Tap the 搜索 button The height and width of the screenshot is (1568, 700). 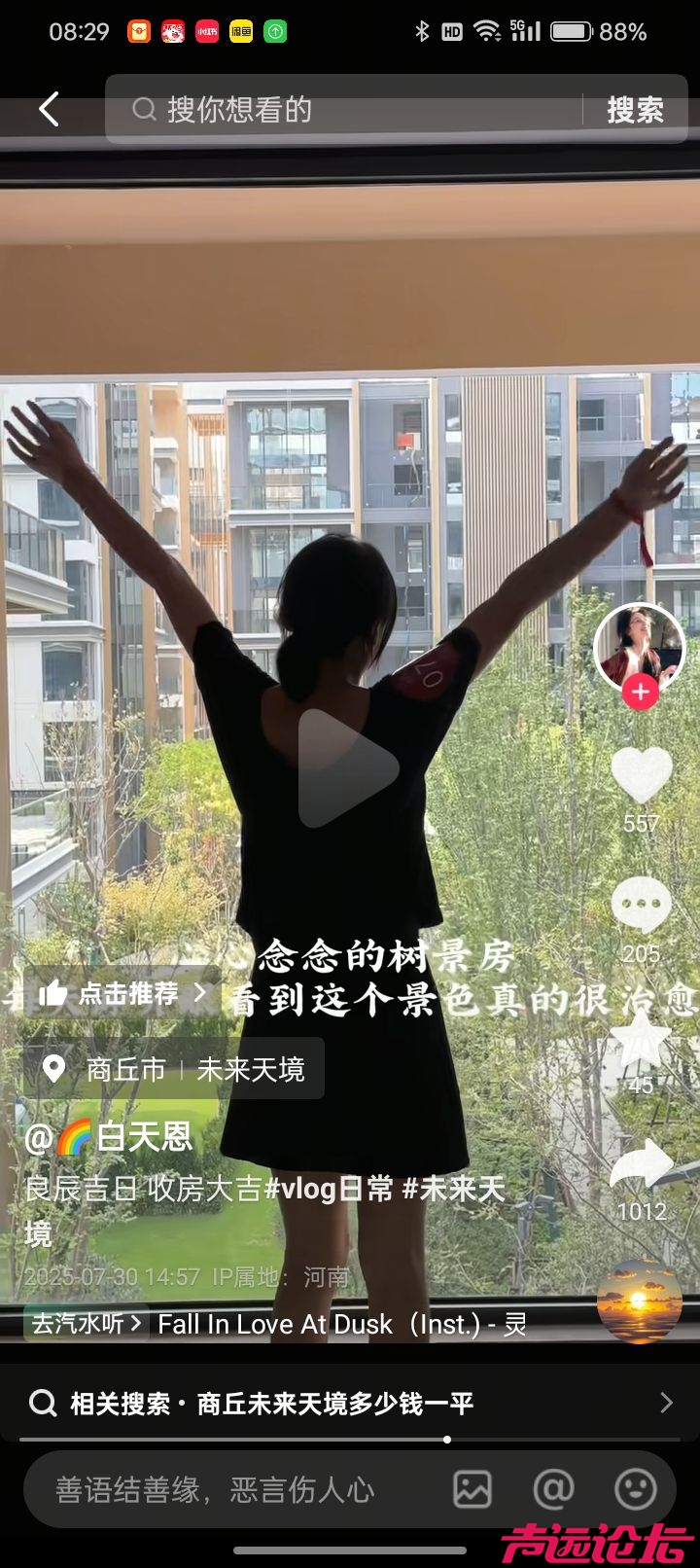click(635, 110)
